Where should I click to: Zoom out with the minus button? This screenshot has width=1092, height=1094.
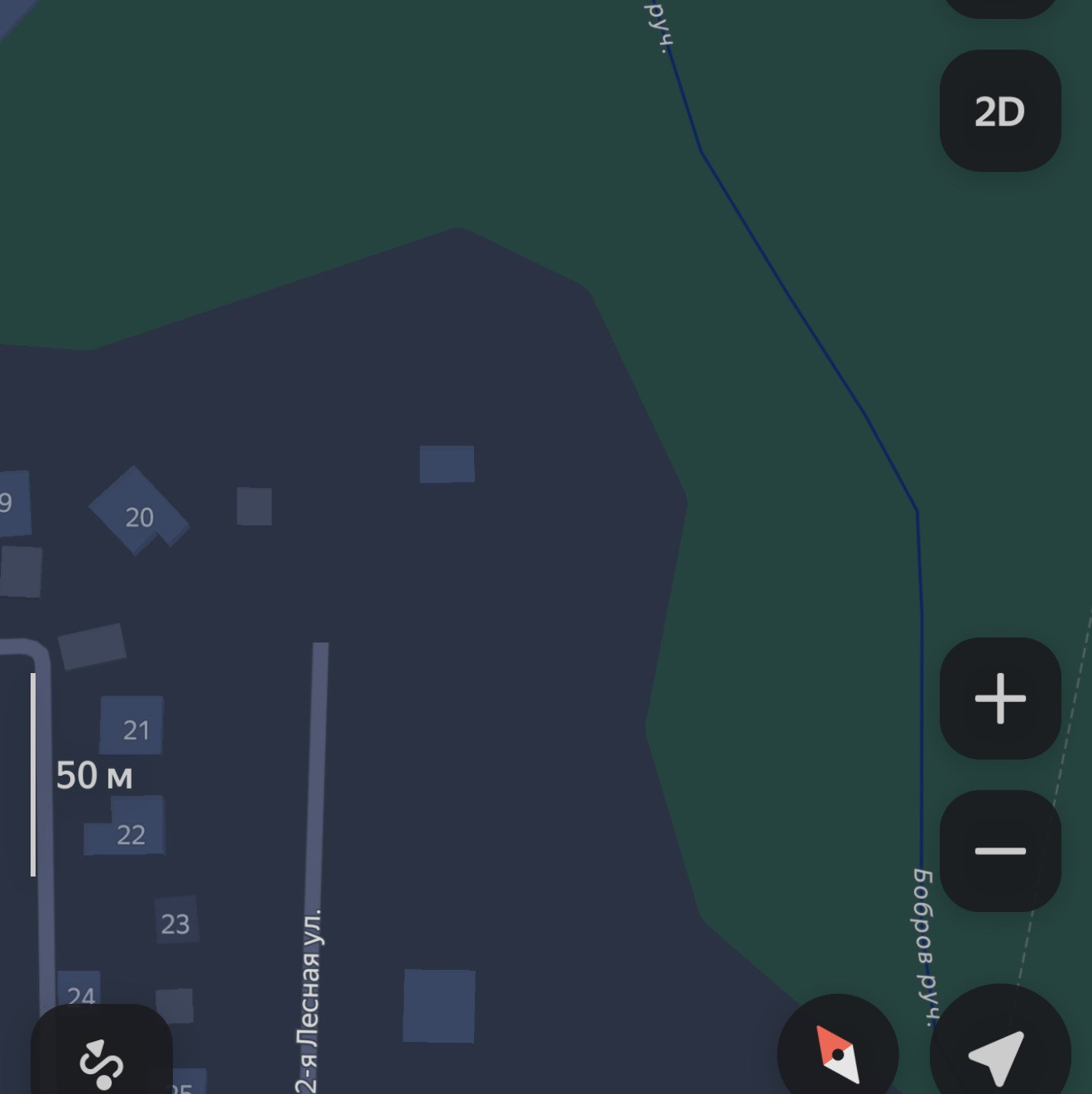click(999, 851)
